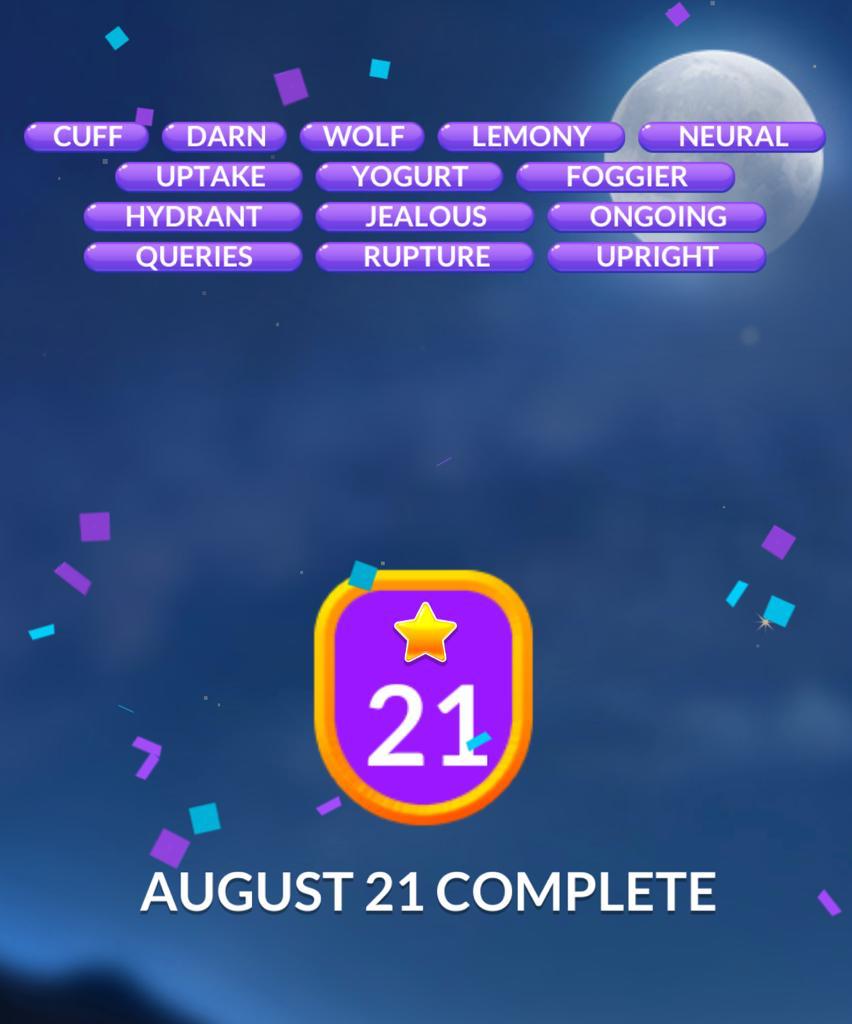This screenshot has height=1024, width=852.
Task: Open the RUPTURE word chip
Action: pos(425,257)
